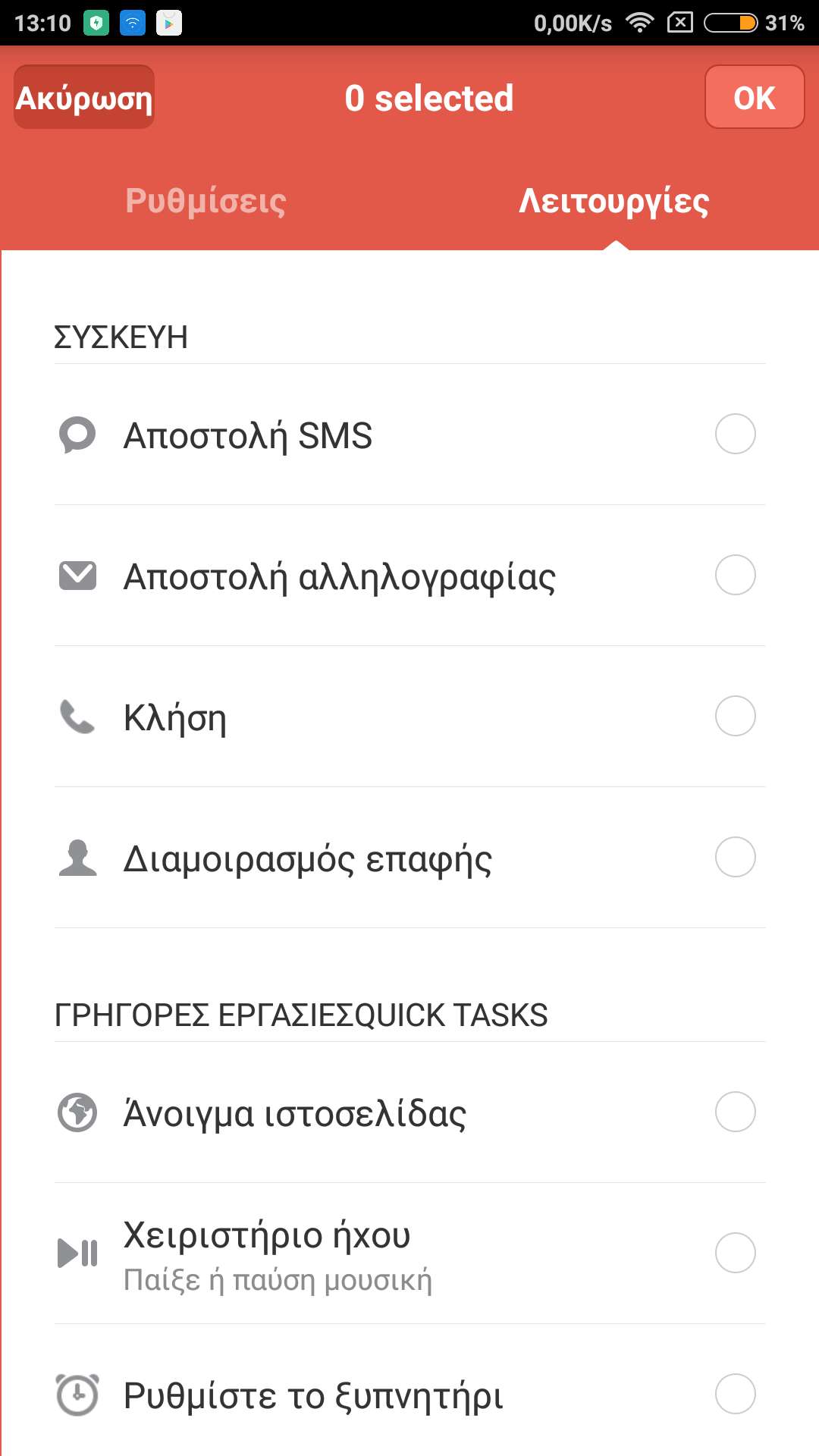819x1456 pixels.
Task: Open the Λειτουργίες tab
Action: click(x=613, y=201)
